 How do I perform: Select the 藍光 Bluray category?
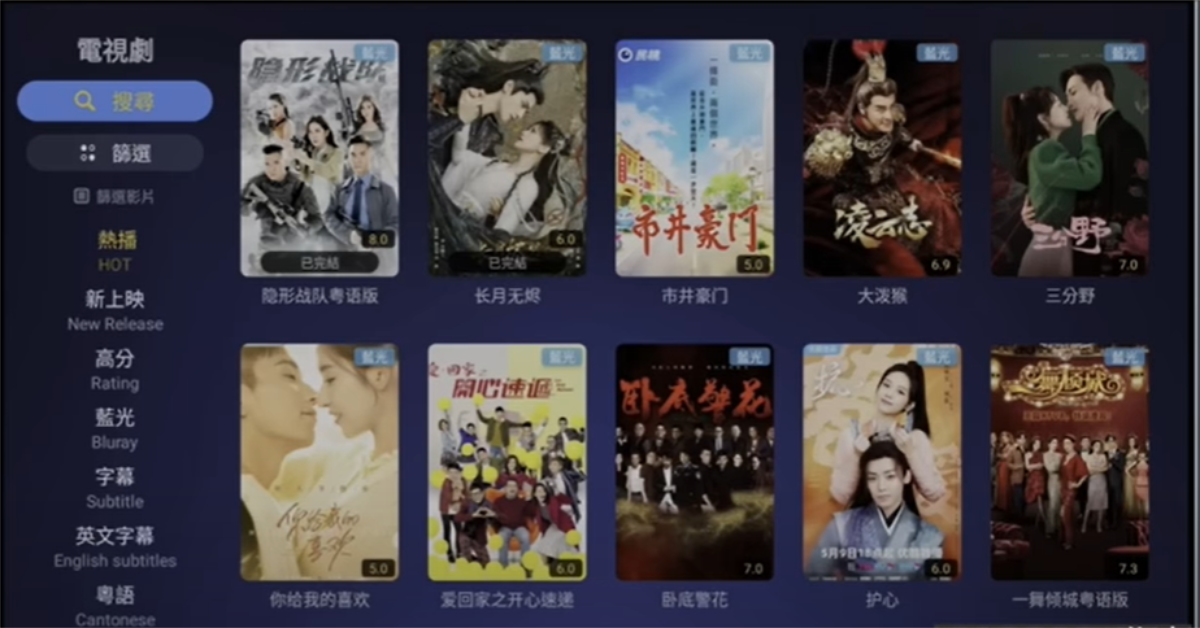point(116,428)
